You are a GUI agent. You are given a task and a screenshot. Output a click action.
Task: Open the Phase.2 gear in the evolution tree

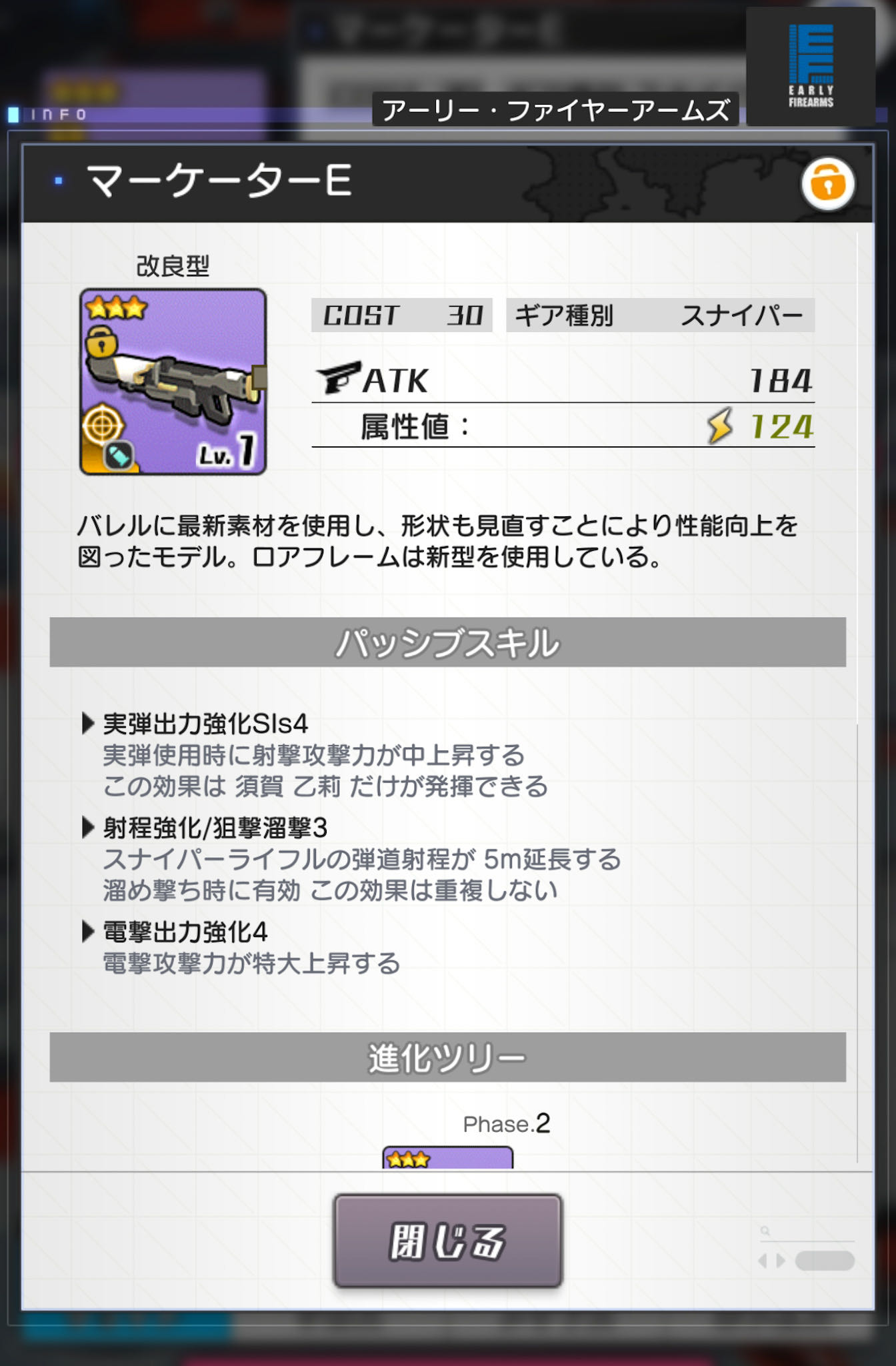pos(447,1158)
